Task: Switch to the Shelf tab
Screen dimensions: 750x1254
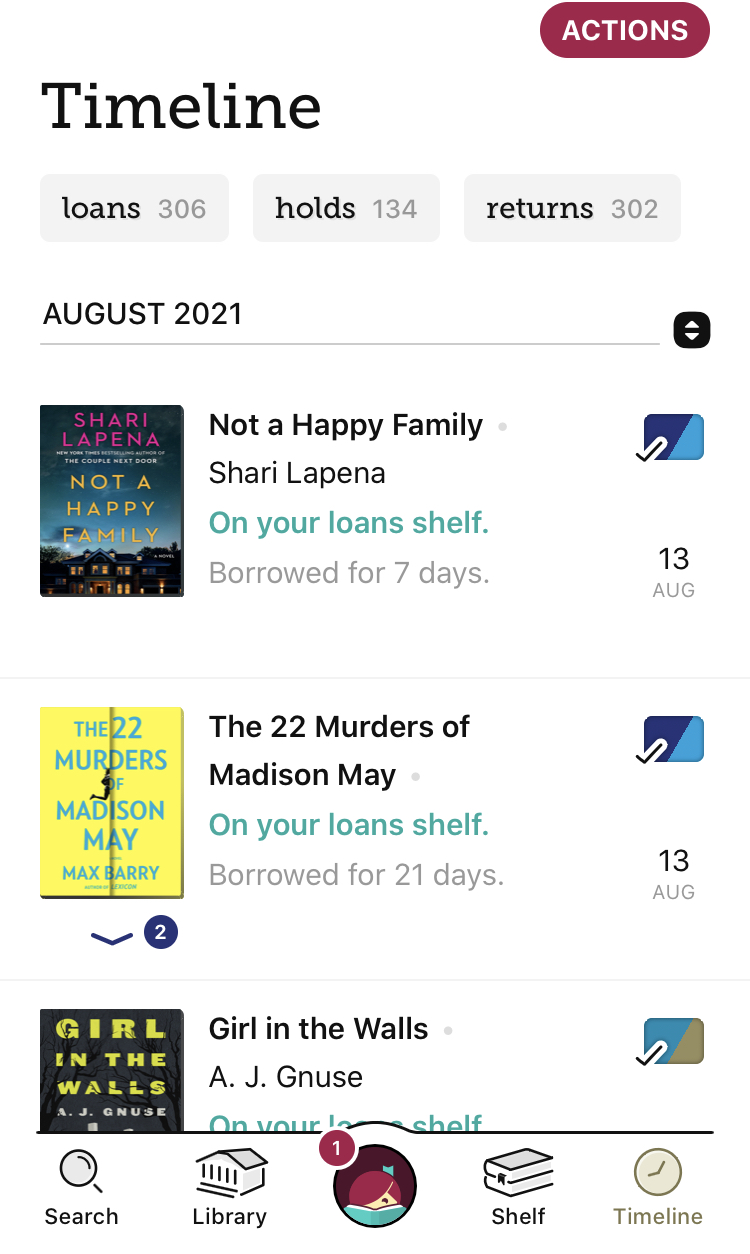Action: 518,1187
